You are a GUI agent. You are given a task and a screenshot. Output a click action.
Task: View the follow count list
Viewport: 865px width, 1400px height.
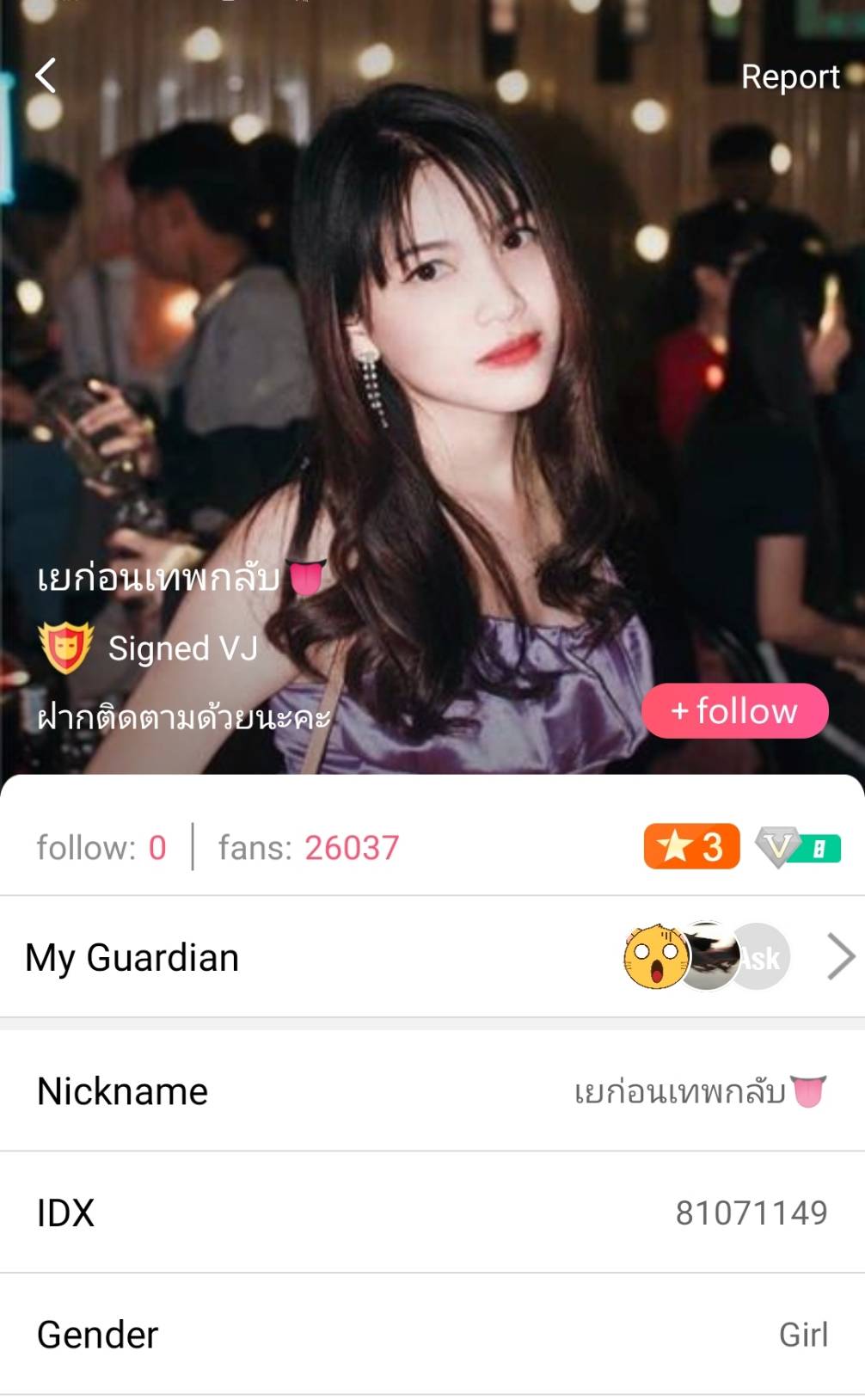pos(101,848)
